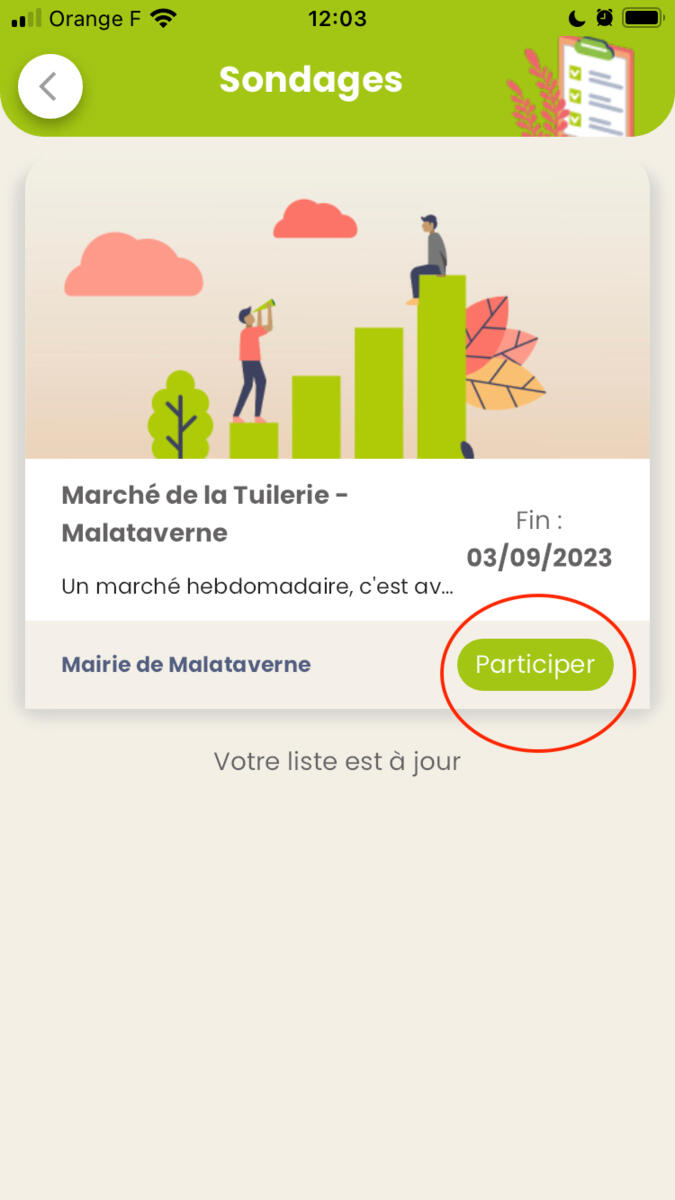Go back from the Sondages screen
The height and width of the screenshot is (1200, 675).
pos(49,86)
